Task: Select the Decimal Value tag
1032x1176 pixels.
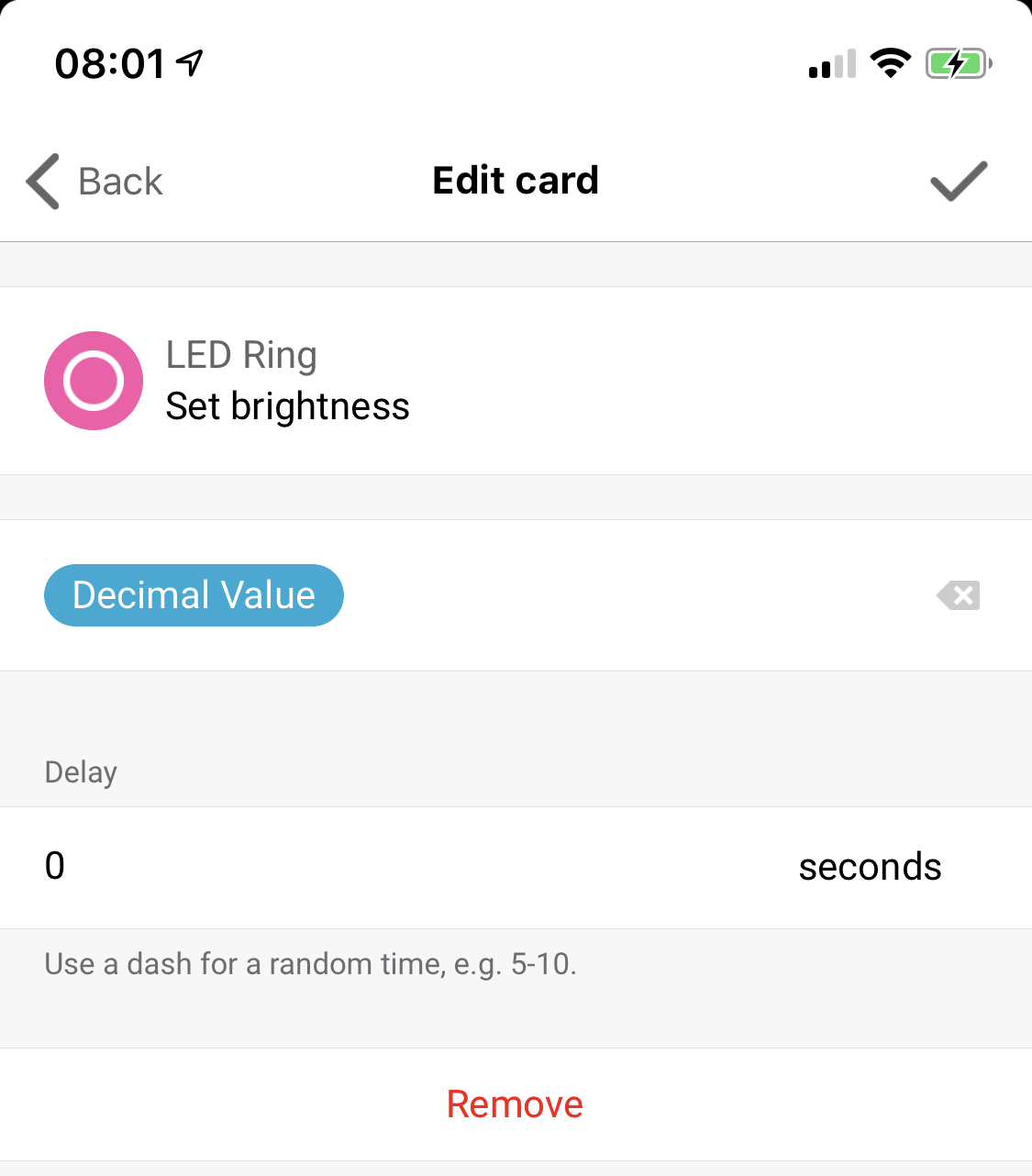Action: point(194,595)
